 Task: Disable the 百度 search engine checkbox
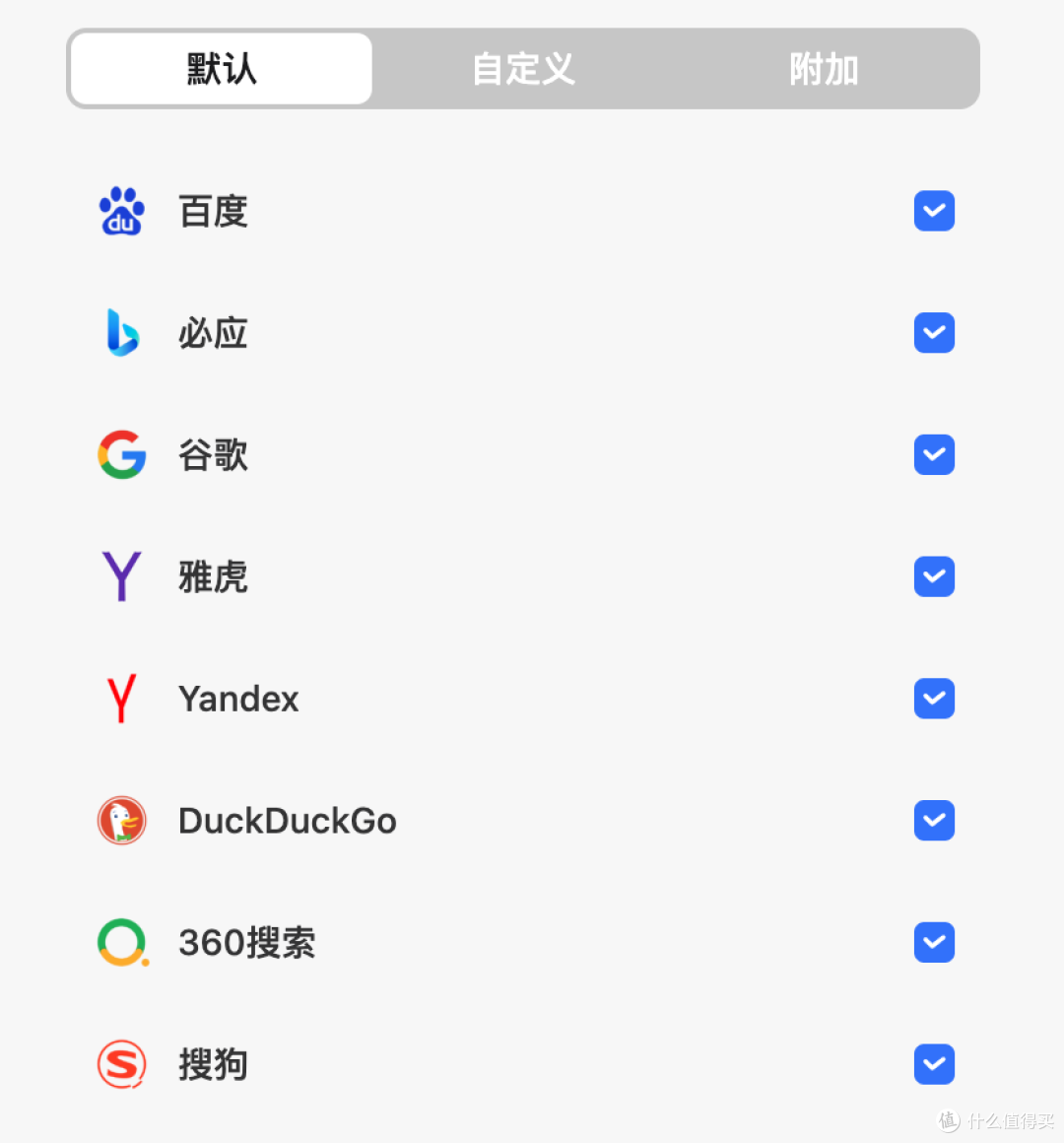point(934,210)
